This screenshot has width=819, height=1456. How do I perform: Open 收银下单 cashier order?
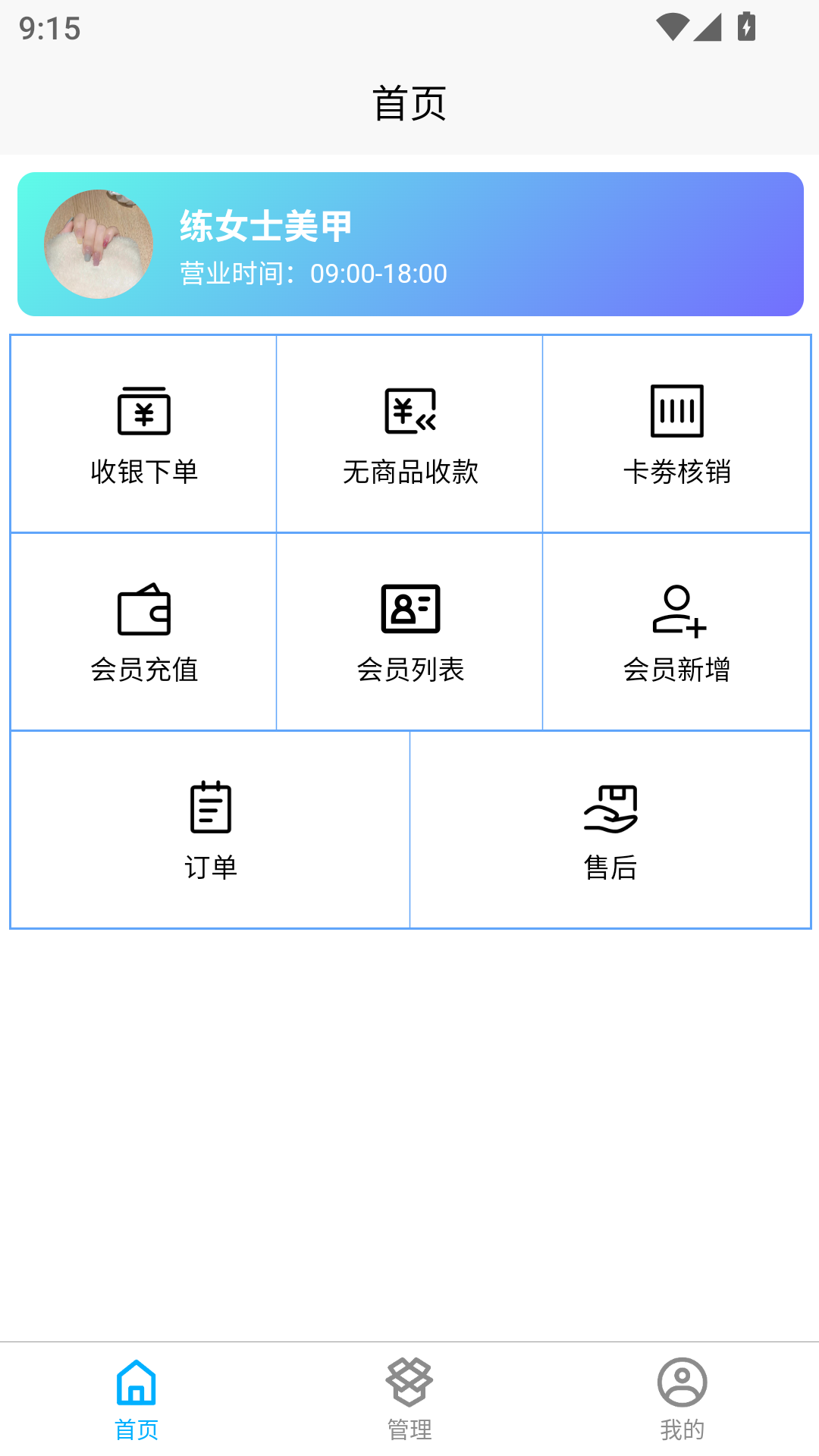143,435
